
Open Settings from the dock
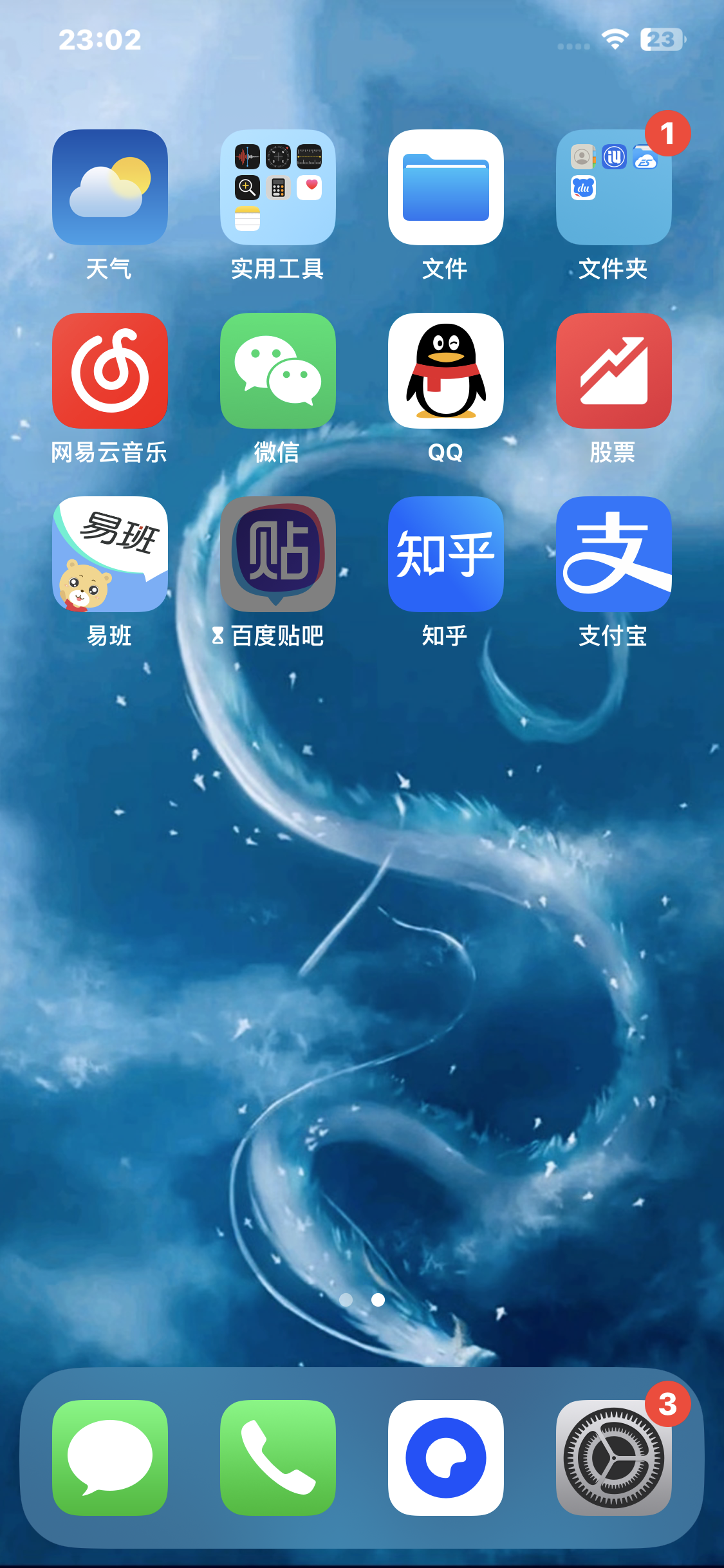pos(614,1458)
